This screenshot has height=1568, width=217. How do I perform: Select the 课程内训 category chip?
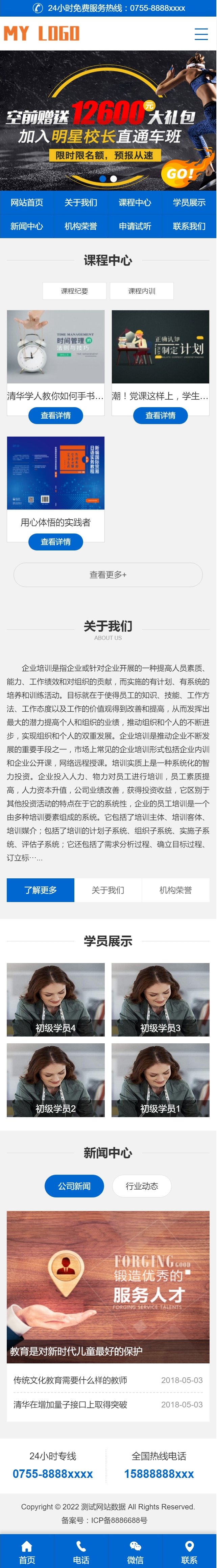pos(142,291)
